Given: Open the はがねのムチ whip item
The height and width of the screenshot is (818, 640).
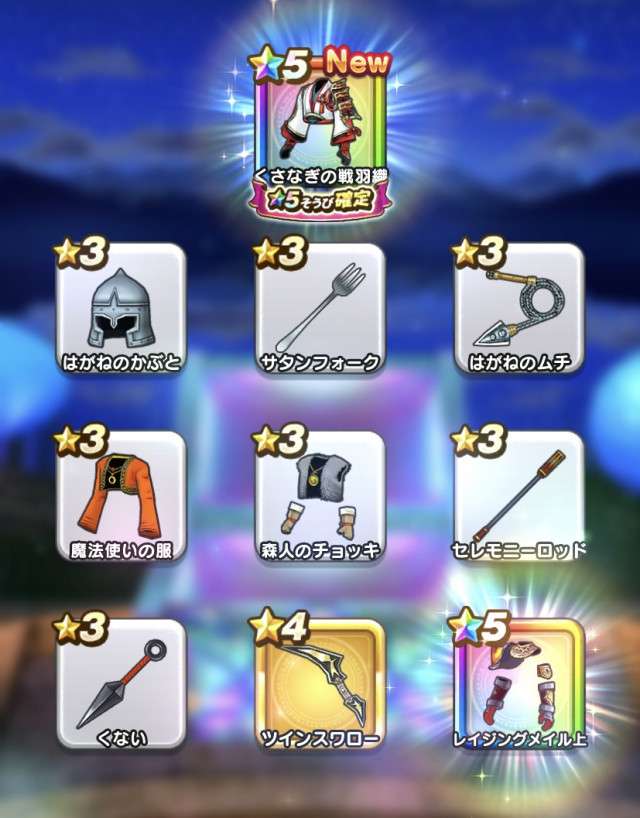Looking at the screenshot, I should (x=519, y=308).
